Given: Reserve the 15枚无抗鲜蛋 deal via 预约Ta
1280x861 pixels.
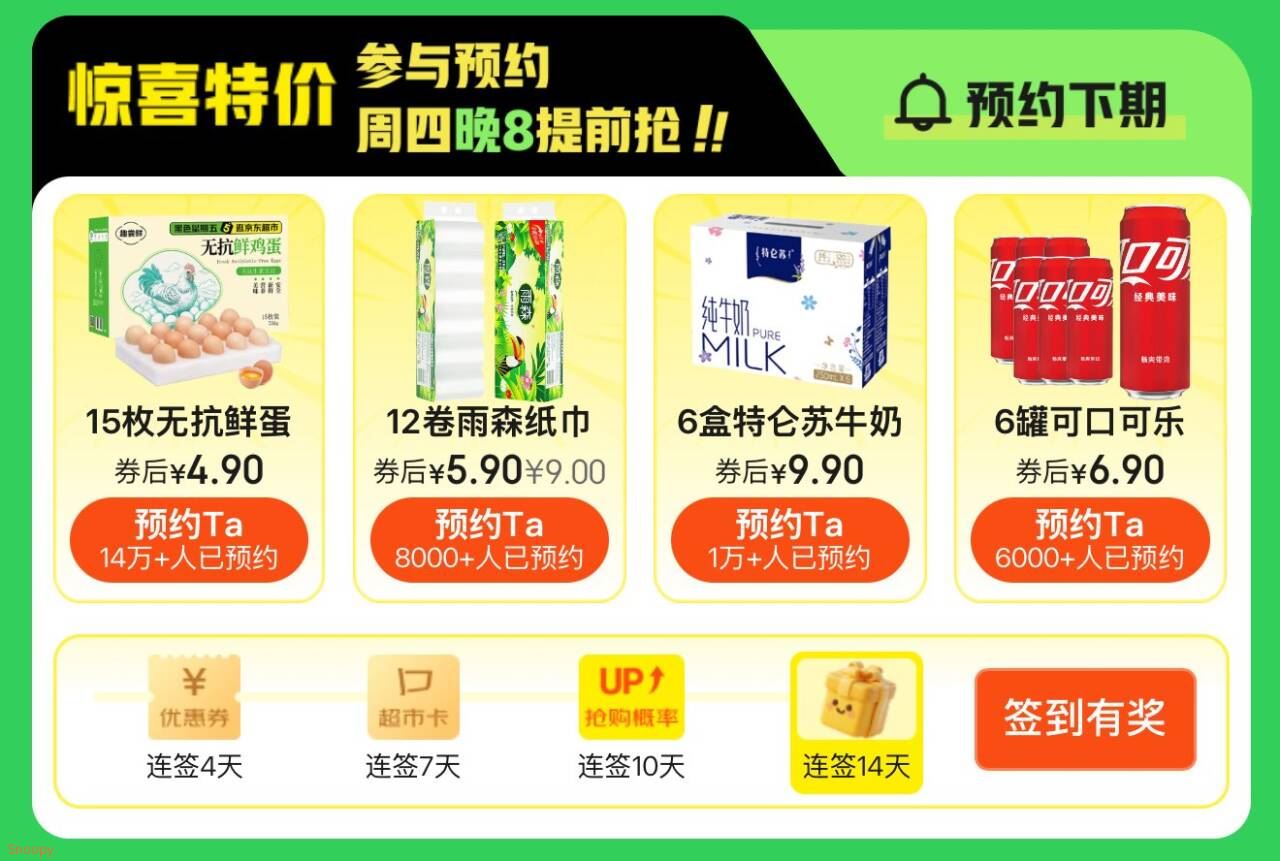Looking at the screenshot, I should (189, 540).
